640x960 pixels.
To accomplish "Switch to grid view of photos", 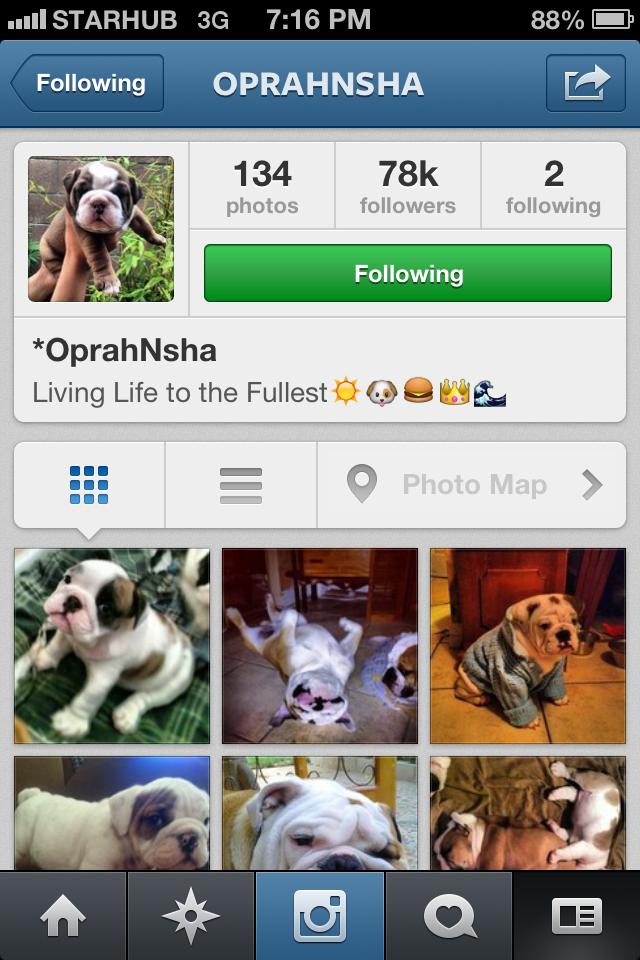I will point(89,485).
